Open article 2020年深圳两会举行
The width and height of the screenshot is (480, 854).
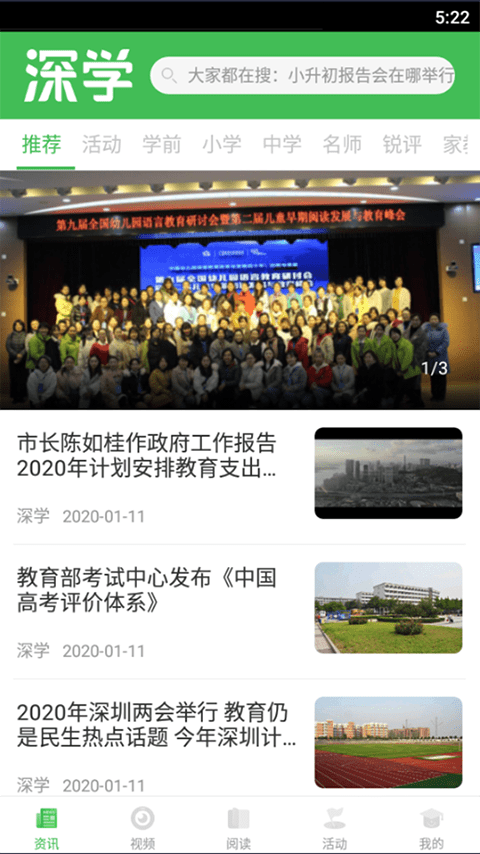[x=240, y=744]
